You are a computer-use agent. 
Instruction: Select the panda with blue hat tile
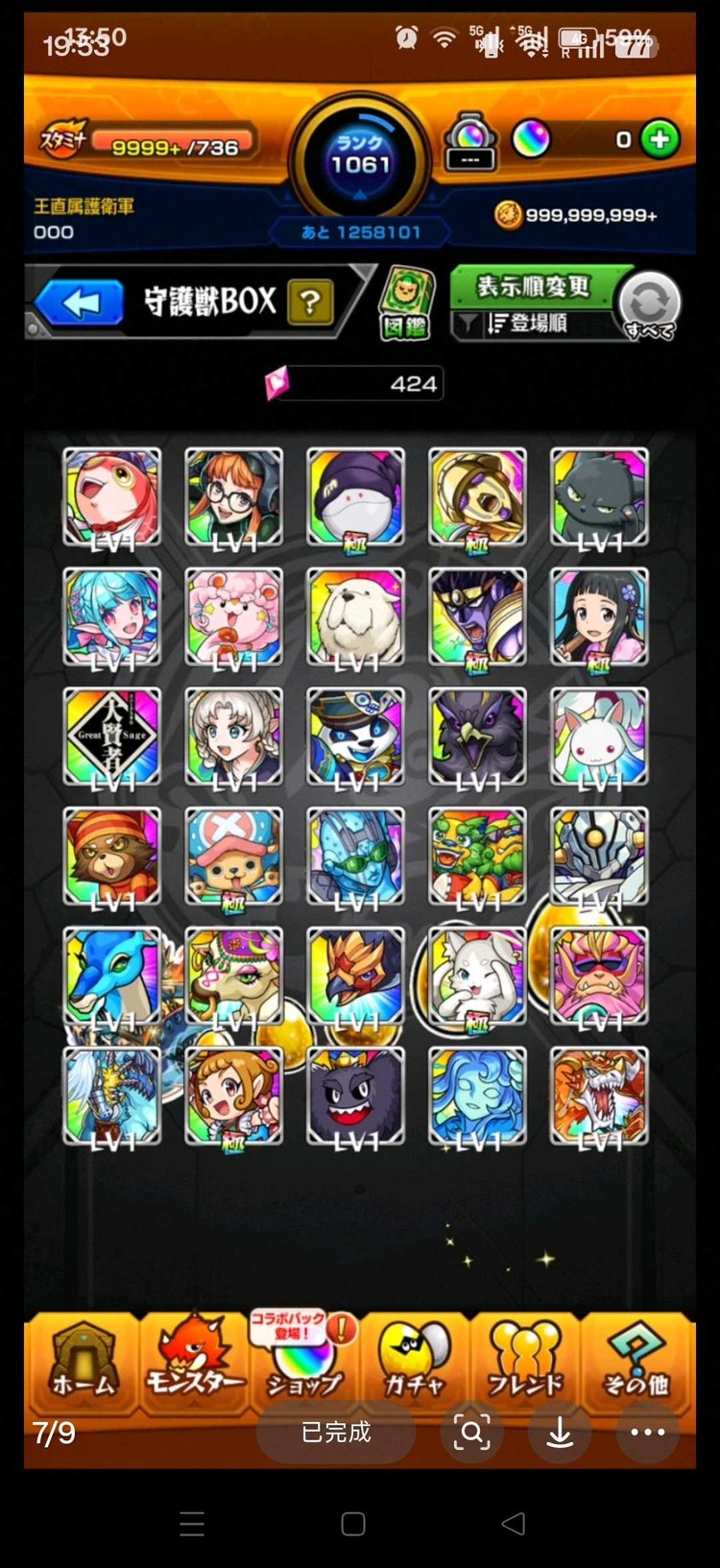355,736
